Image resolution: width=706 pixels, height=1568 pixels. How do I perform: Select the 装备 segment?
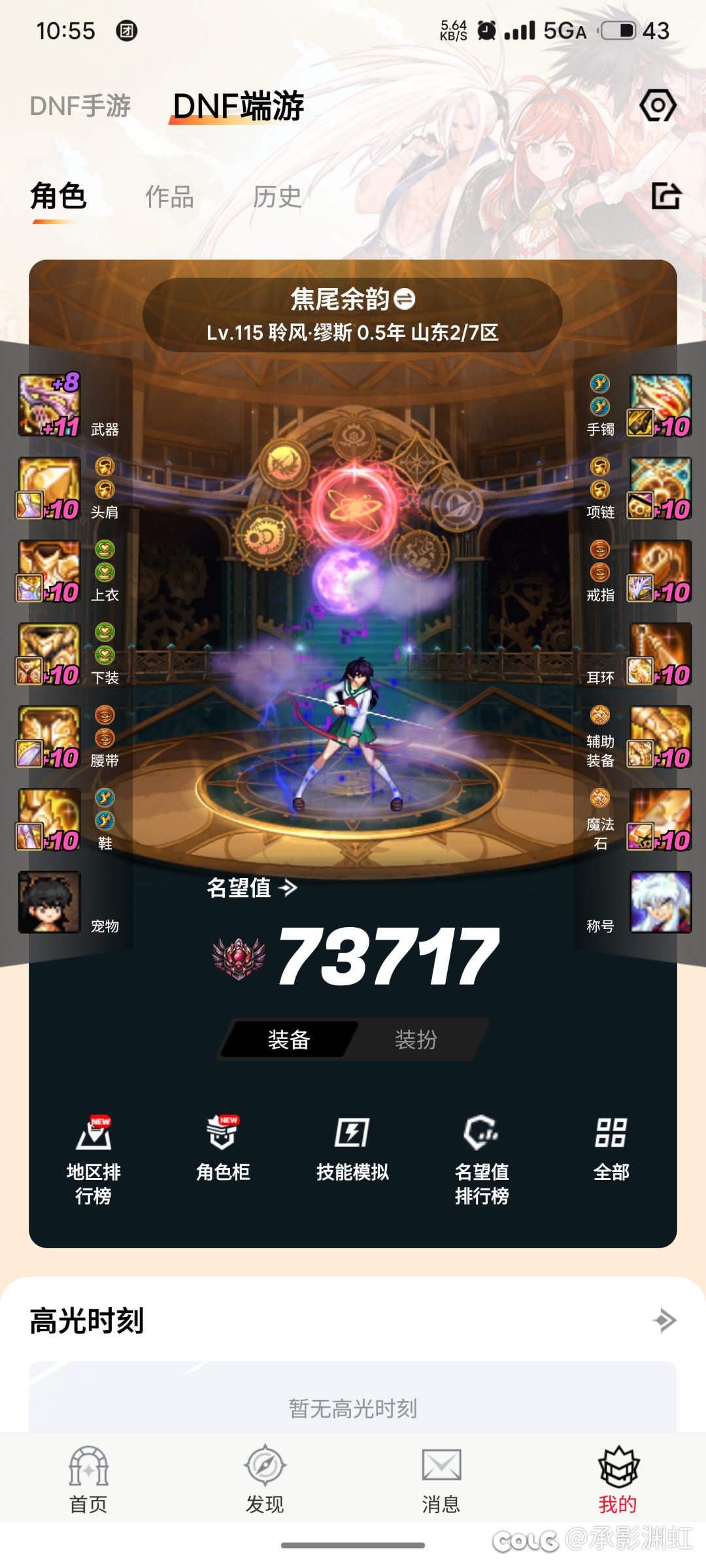(289, 1039)
